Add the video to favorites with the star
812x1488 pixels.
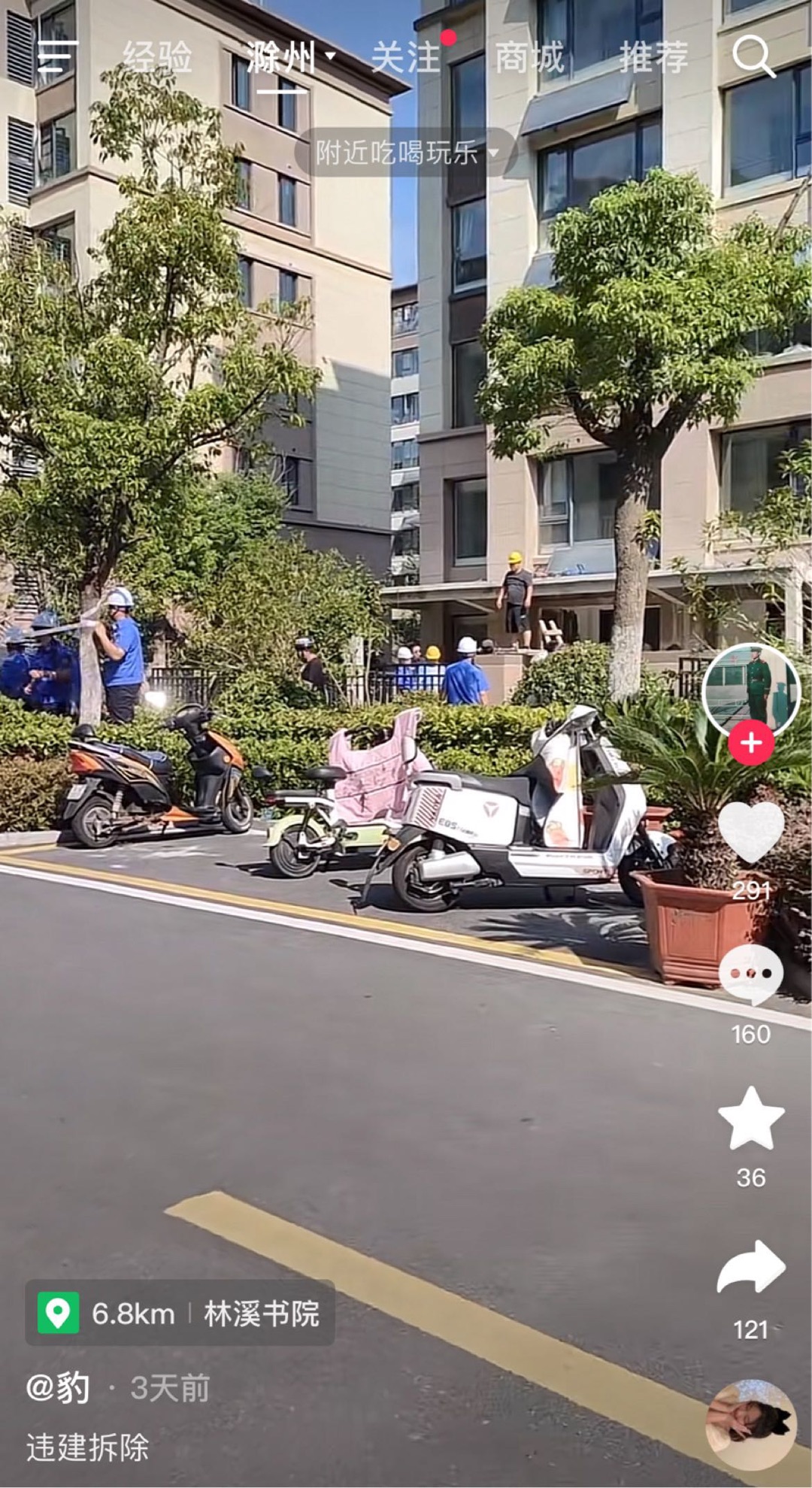751,1119
